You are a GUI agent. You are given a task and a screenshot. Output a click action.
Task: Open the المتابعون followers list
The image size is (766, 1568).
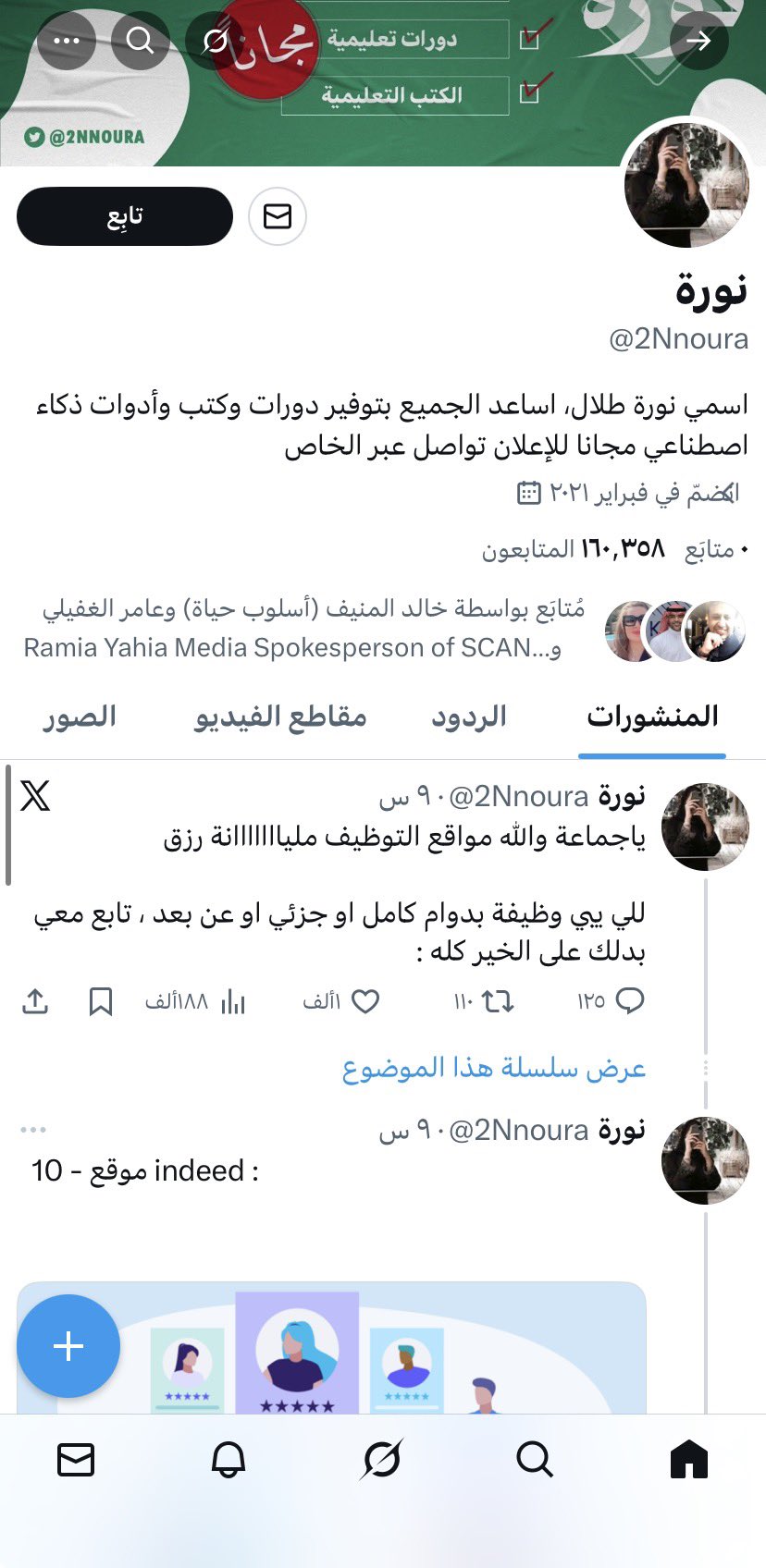pyautogui.click(x=574, y=549)
